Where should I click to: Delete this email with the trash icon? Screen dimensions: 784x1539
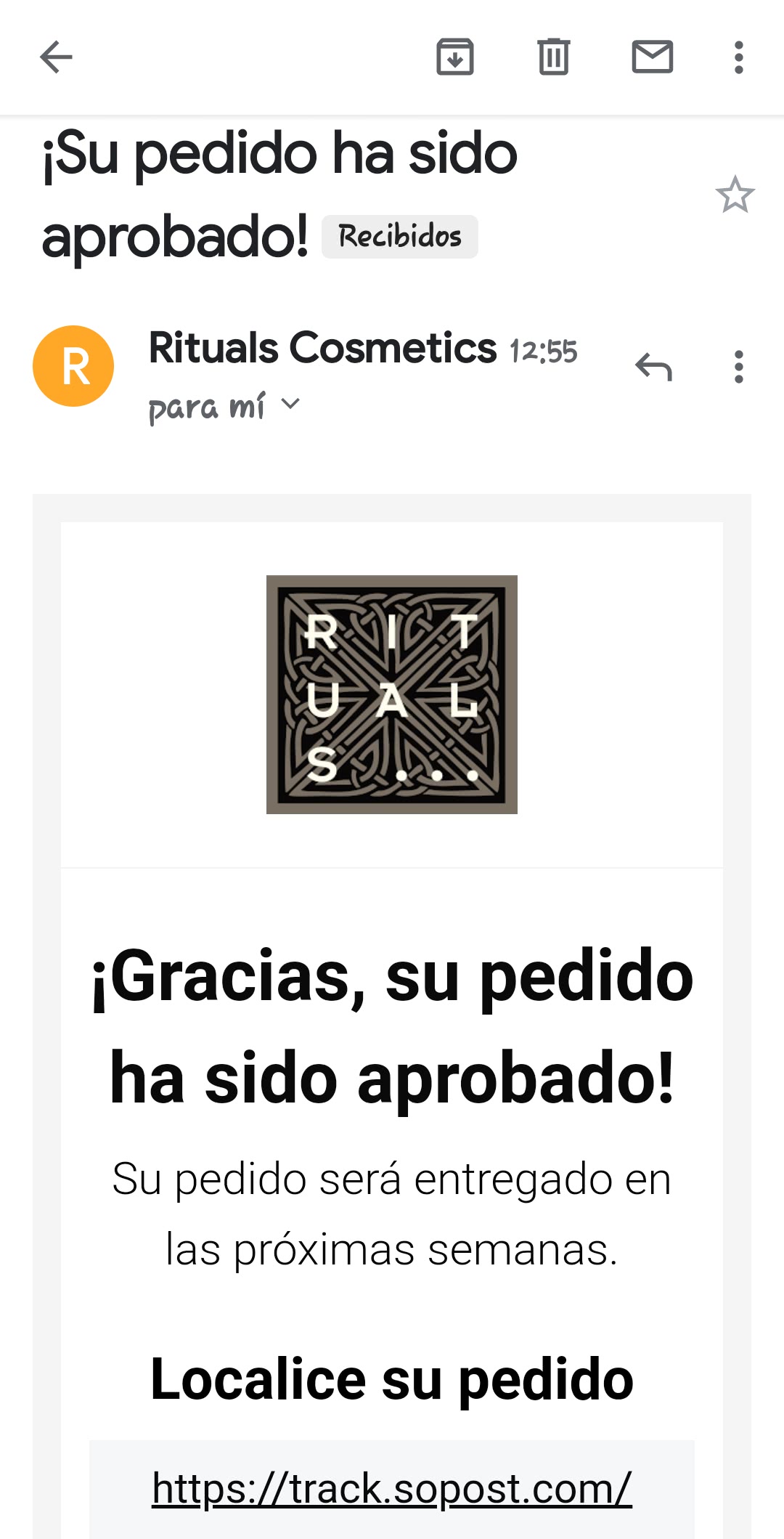[554, 57]
